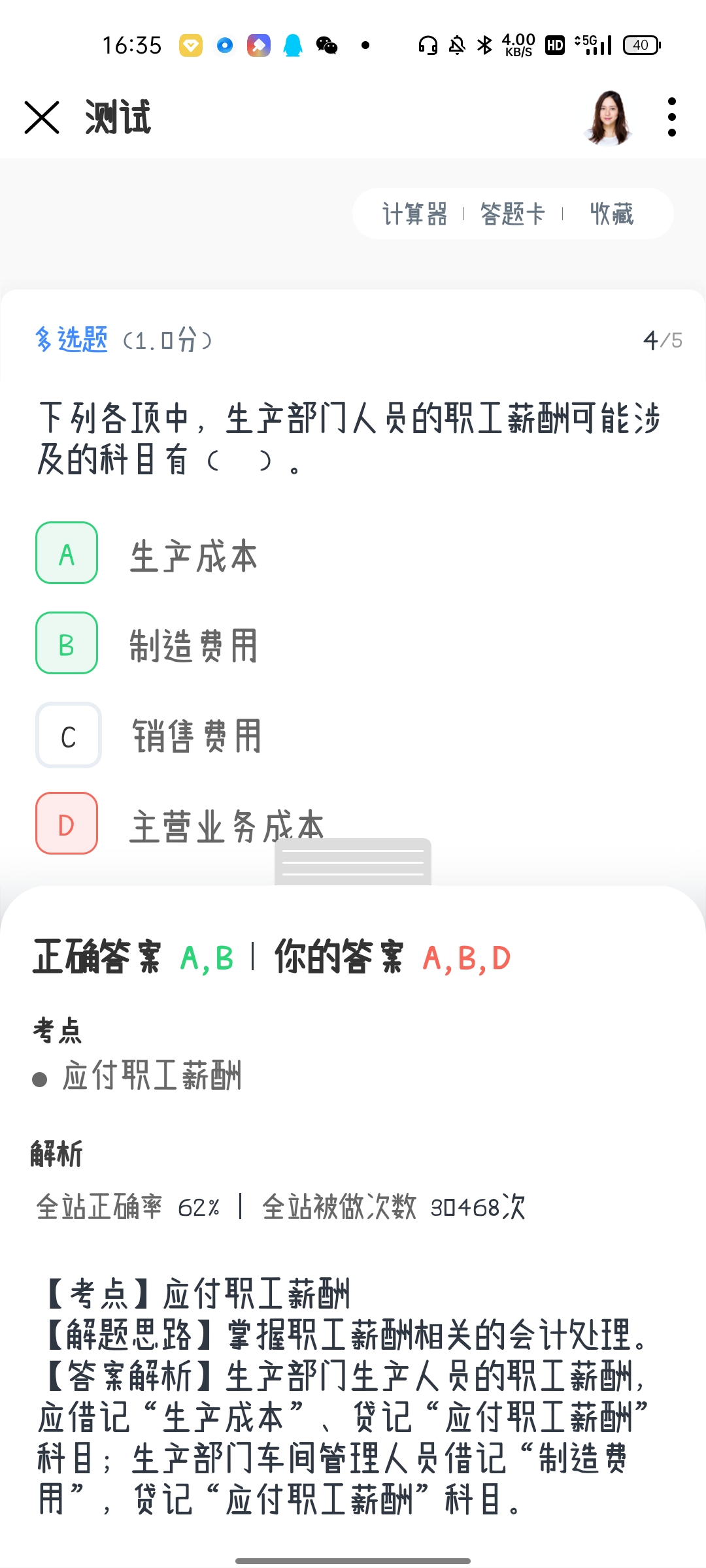
Task: Open the 答题卡 answer sheet
Action: [x=513, y=214]
